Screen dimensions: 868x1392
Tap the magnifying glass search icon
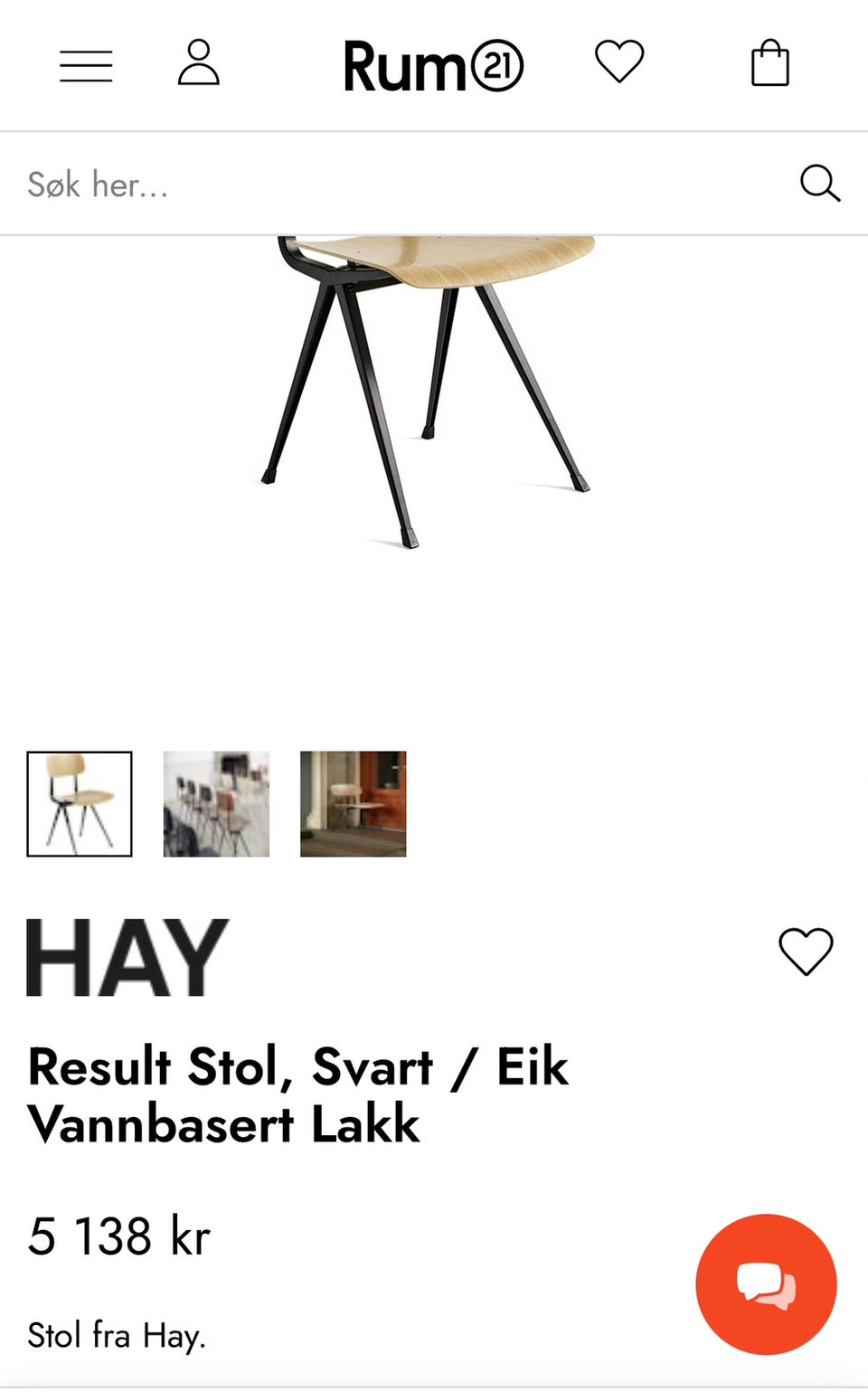pyautogui.click(x=820, y=184)
